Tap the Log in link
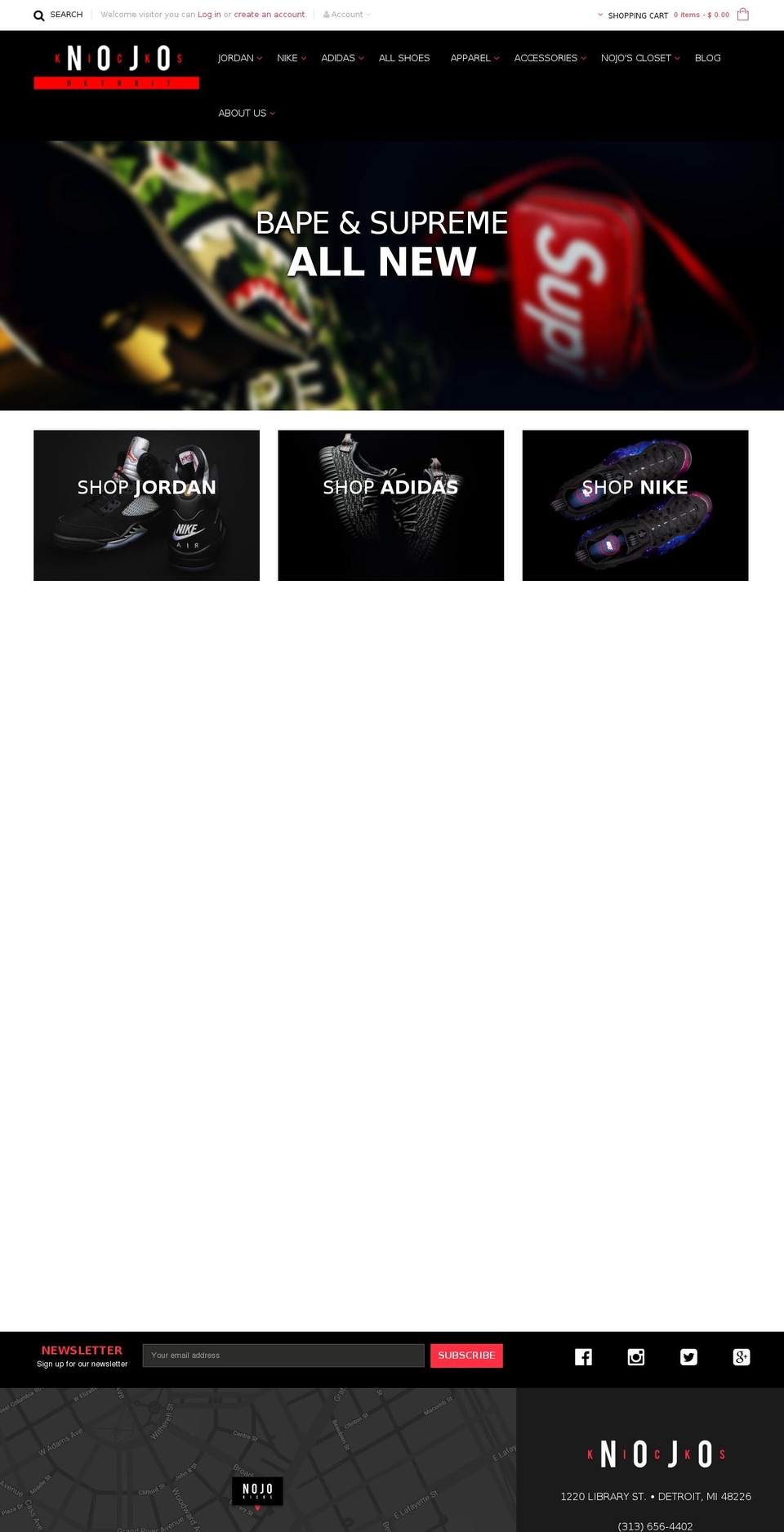Screen dimensions: 784x1532 pos(209,15)
